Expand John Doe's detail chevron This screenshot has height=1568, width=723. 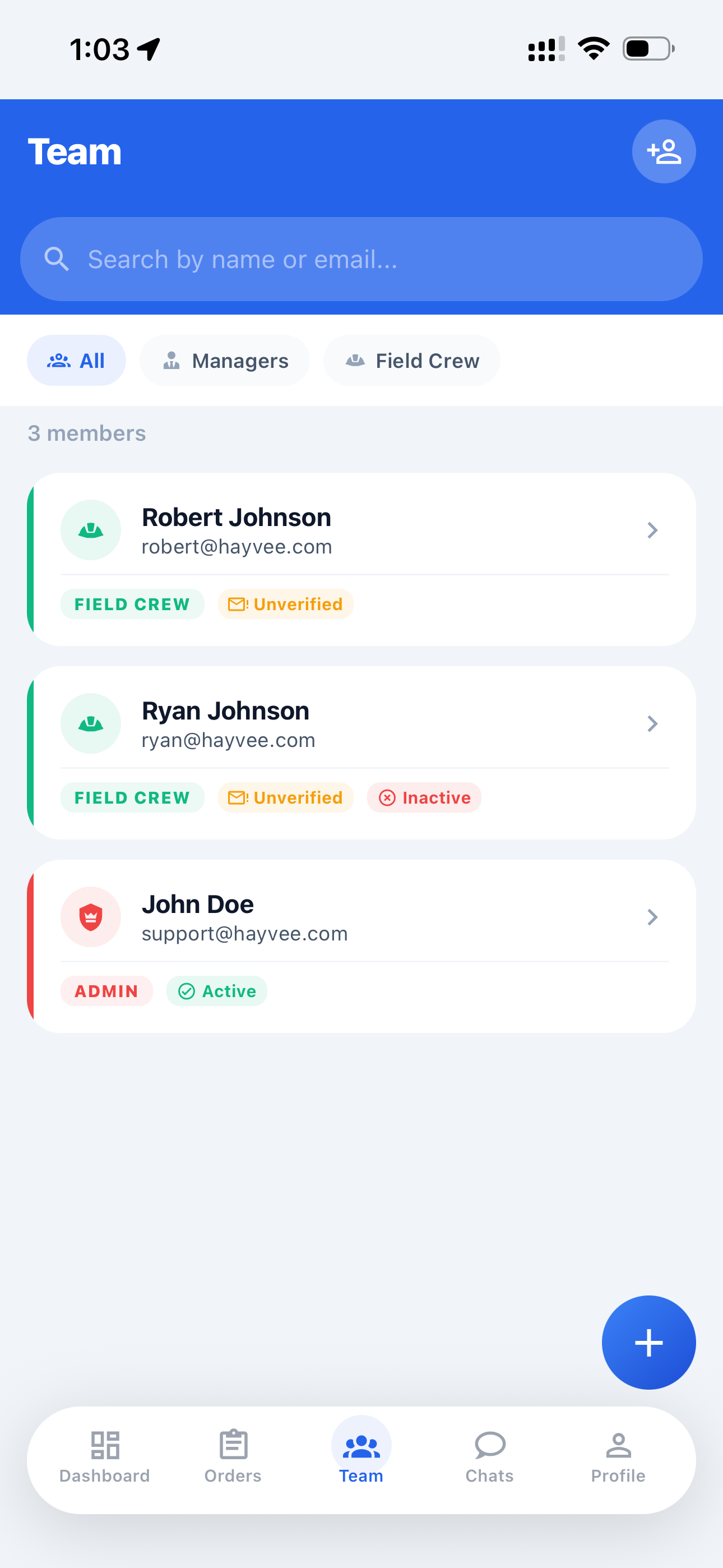pos(652,917)
